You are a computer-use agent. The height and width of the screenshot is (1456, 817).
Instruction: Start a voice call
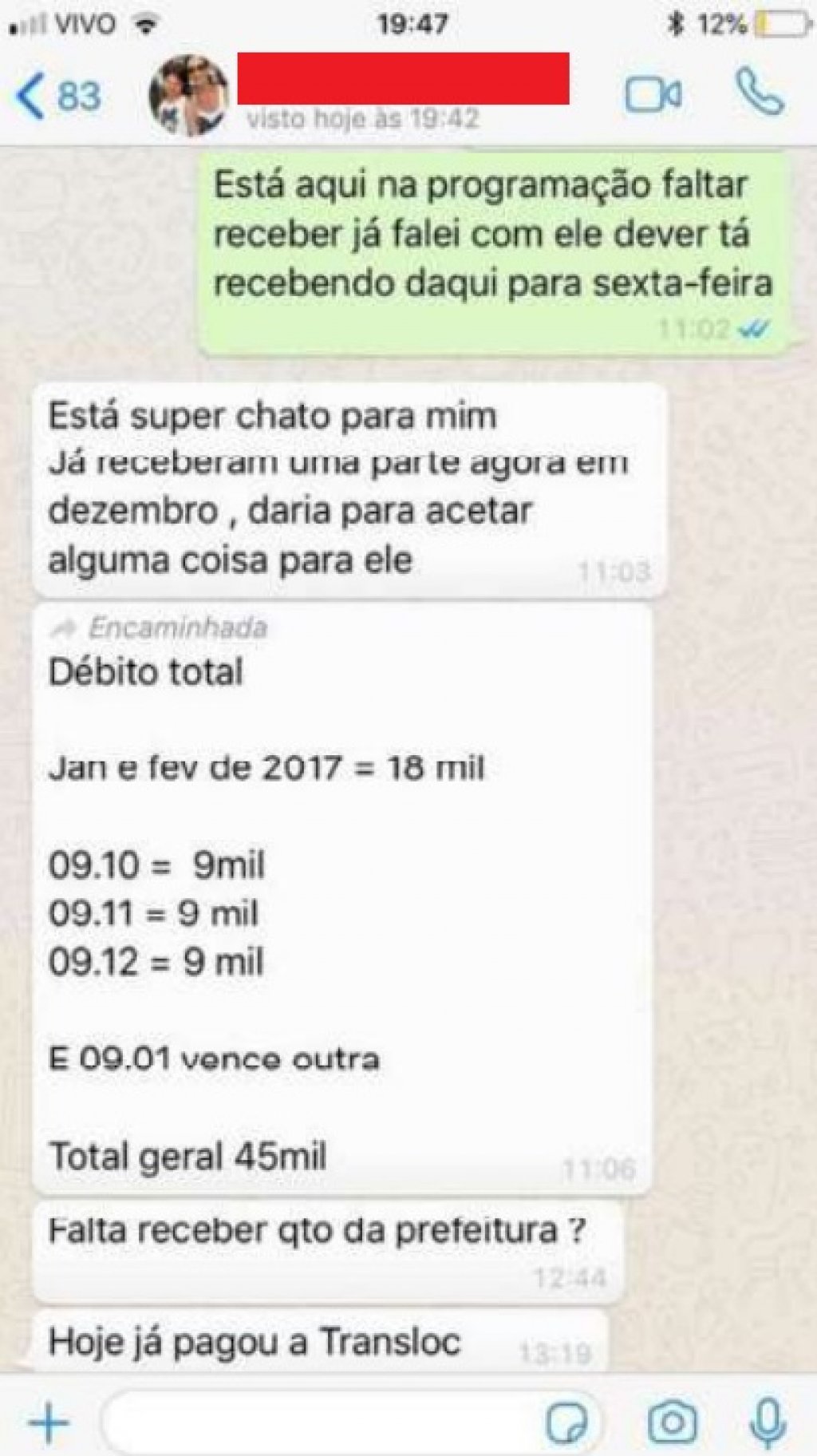759,93
